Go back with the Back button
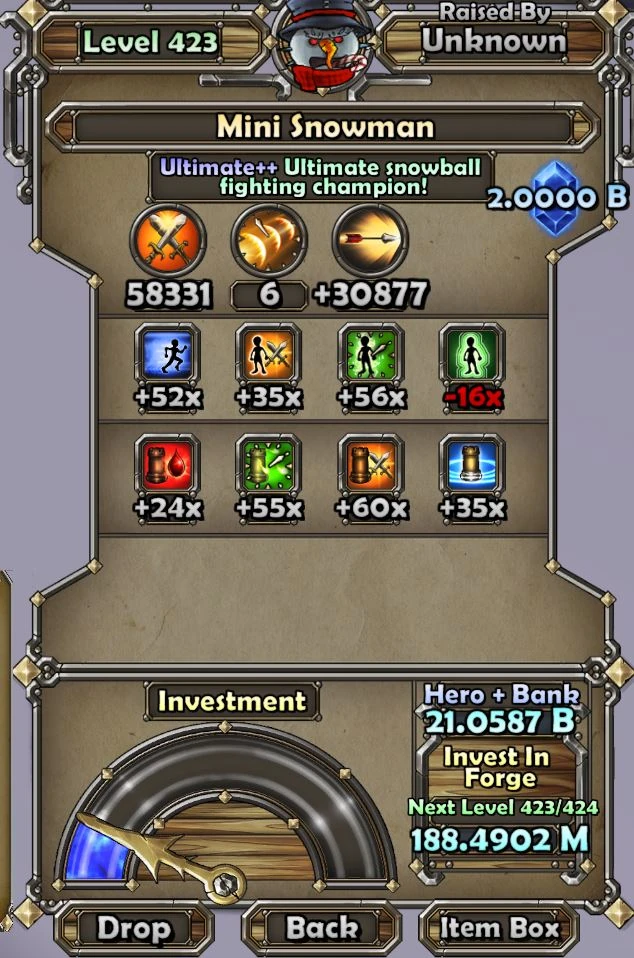The width and height of the screenshot is (634, 958). 322,928
